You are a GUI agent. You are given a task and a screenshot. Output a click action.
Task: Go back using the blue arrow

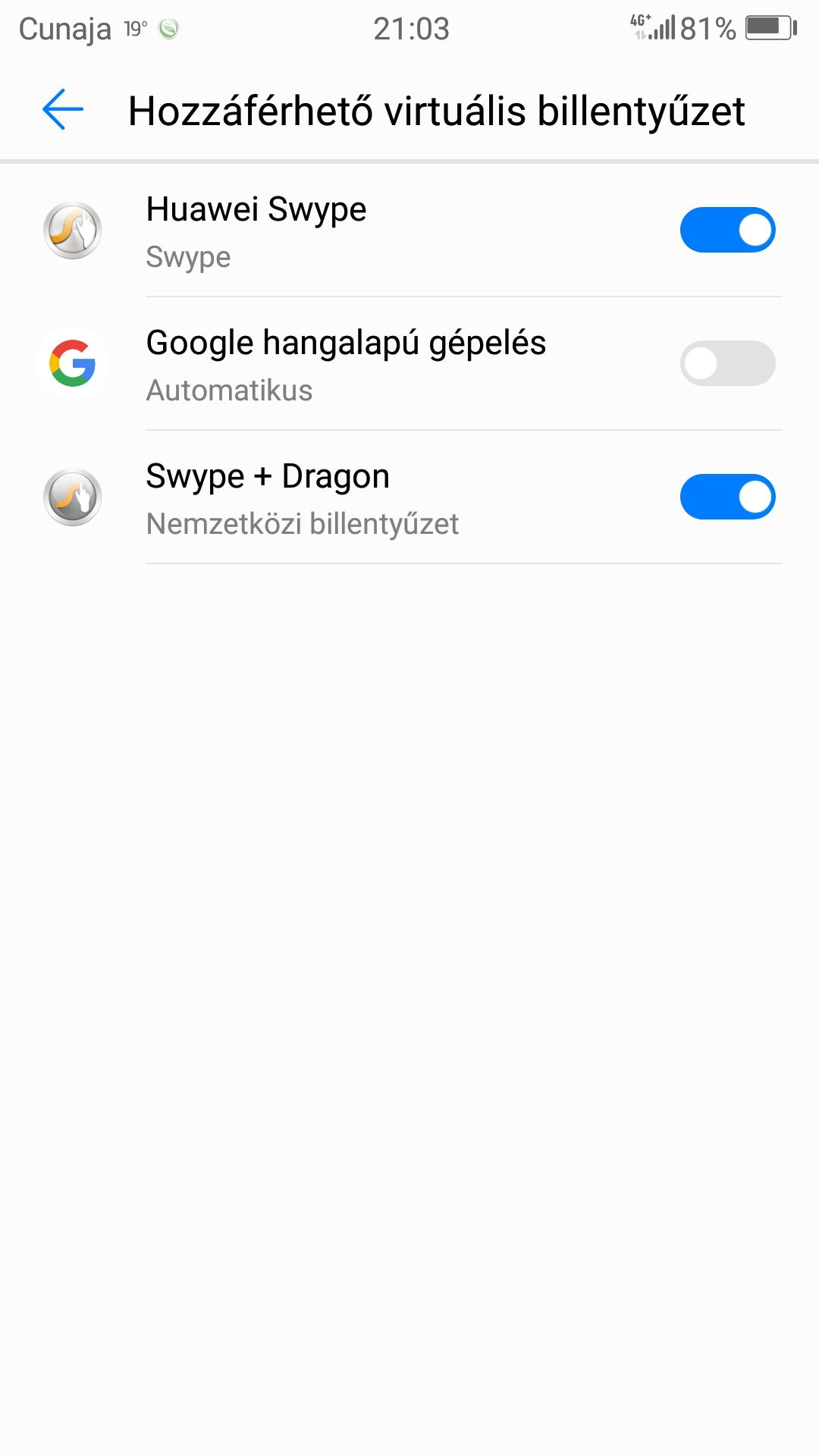(x=63, y=109)
